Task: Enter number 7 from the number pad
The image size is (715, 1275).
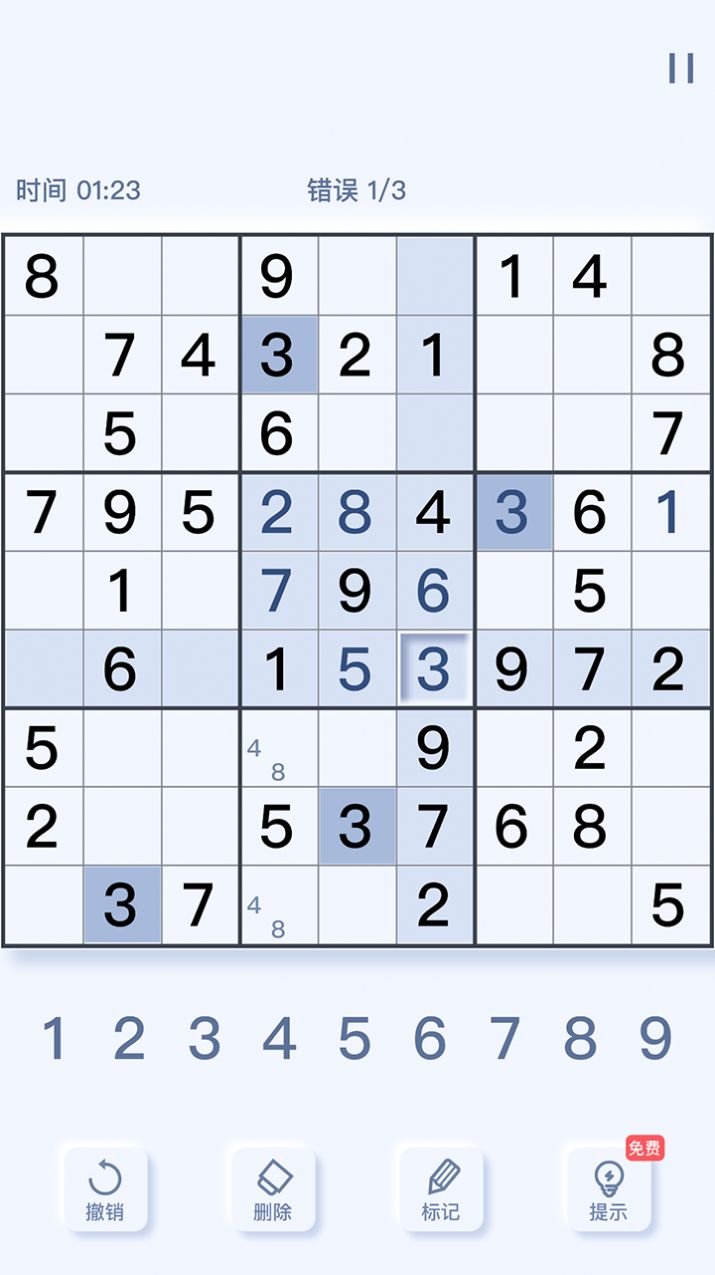Action: tap(505, 1039)
